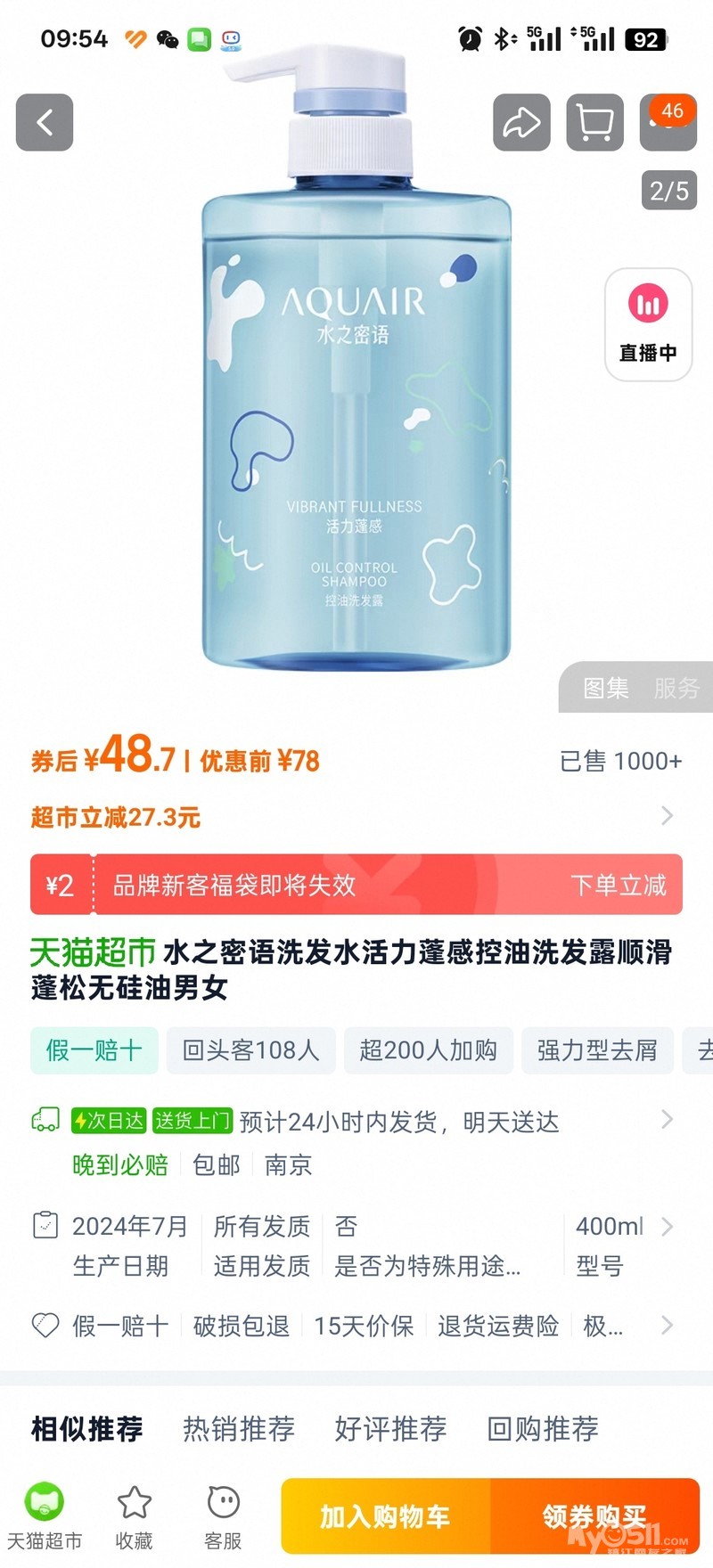
Task: Open the more menu with 46 badge
Action: click(667, 123)
